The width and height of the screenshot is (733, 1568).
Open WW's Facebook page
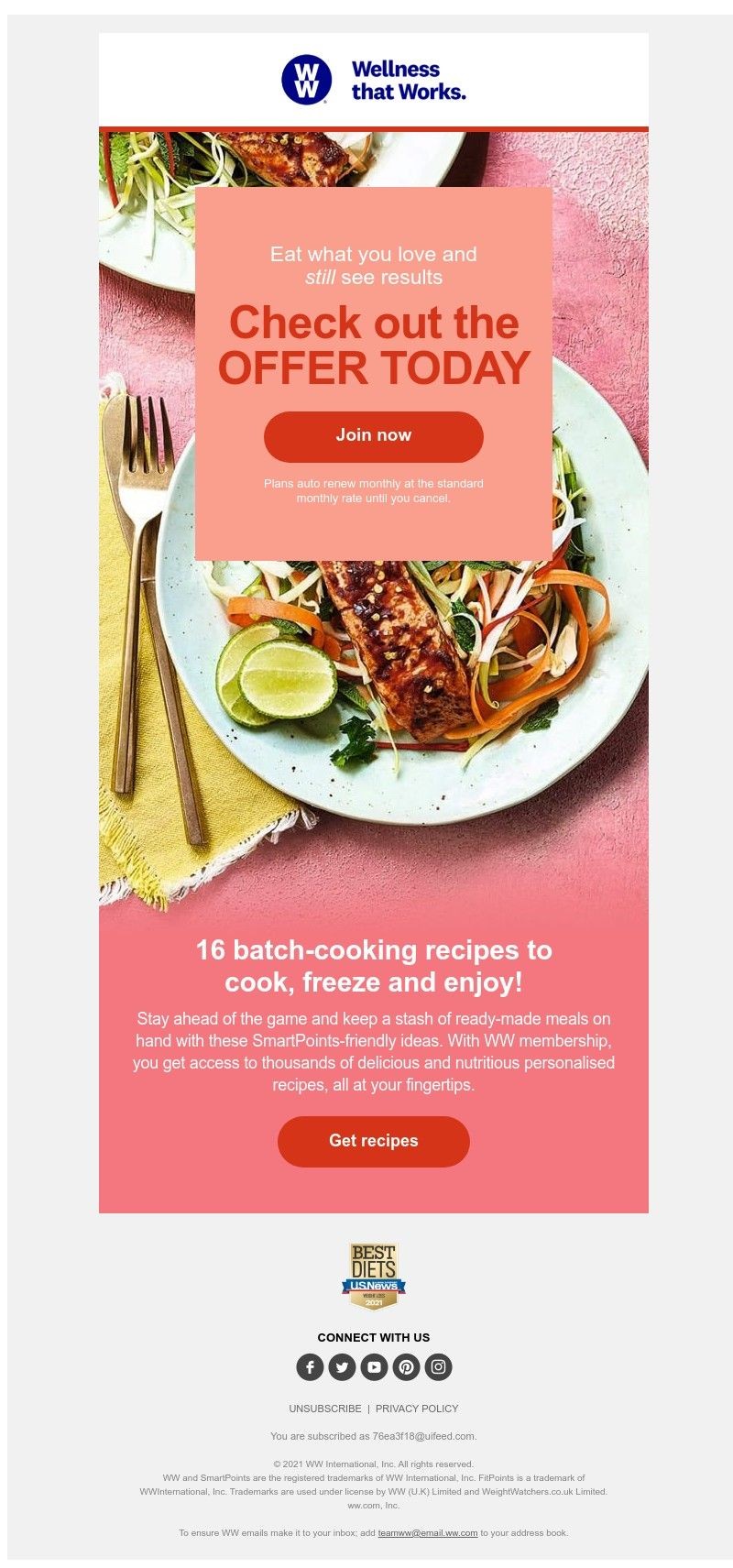(x=310, y=1367)
